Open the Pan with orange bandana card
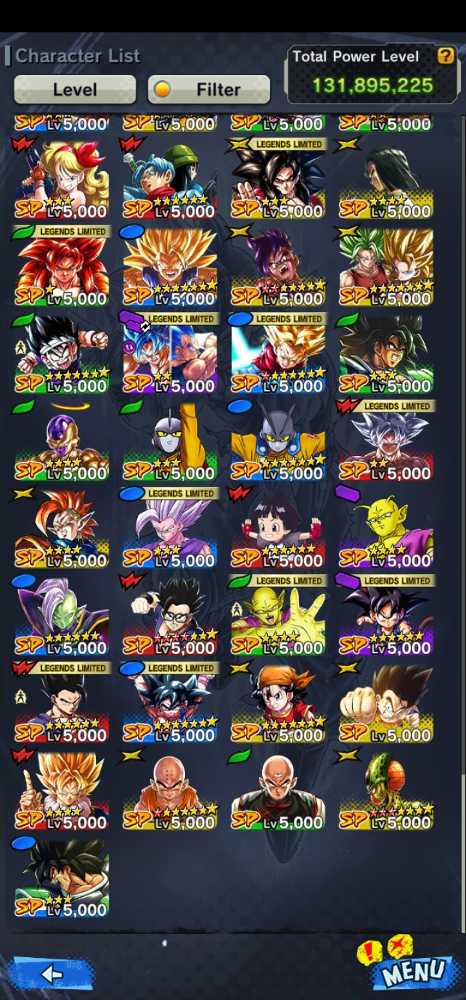This screenshot has height=1000, width=466. (278, 703)
